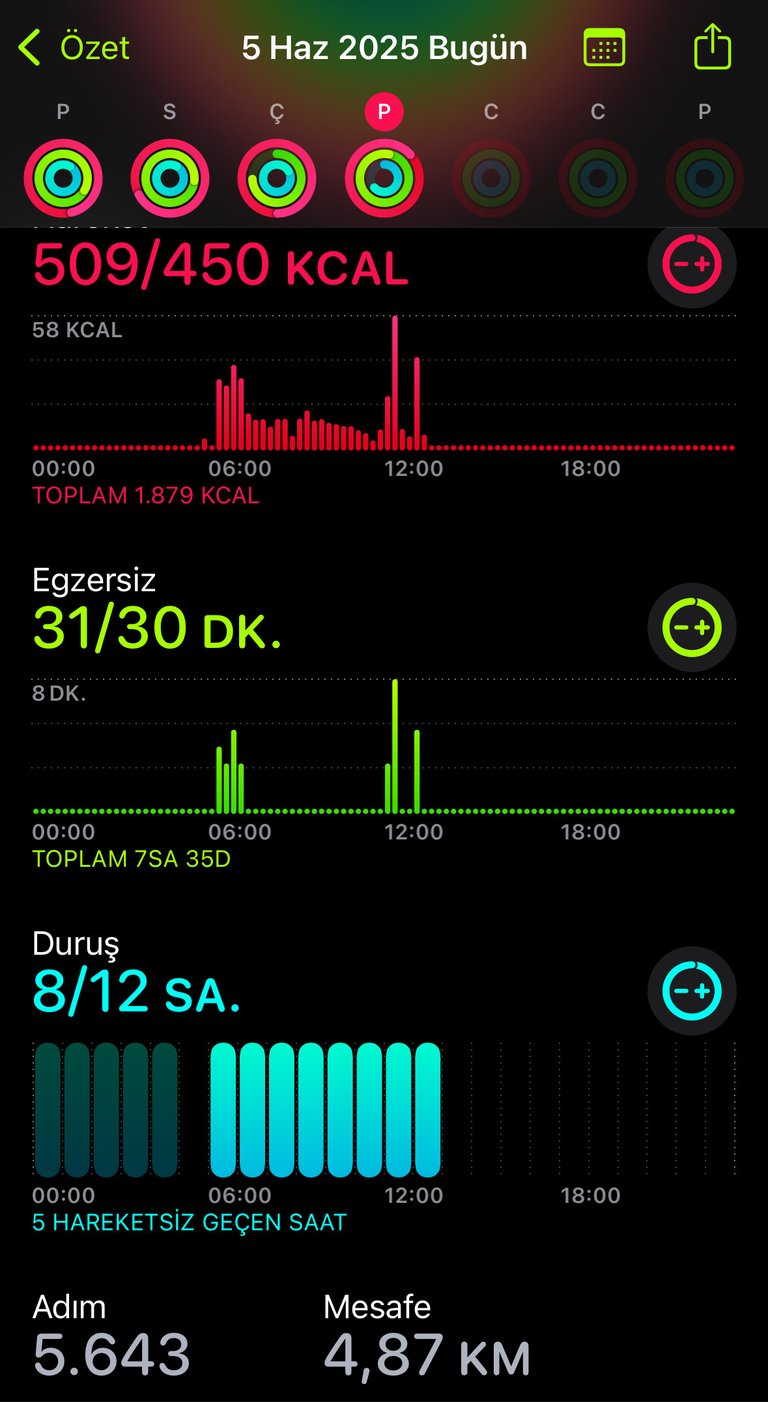The height and width of the screenshot is (1402, 768).
Task: Select Tuesday's activity rings labeled S
Action: (170, 179)
